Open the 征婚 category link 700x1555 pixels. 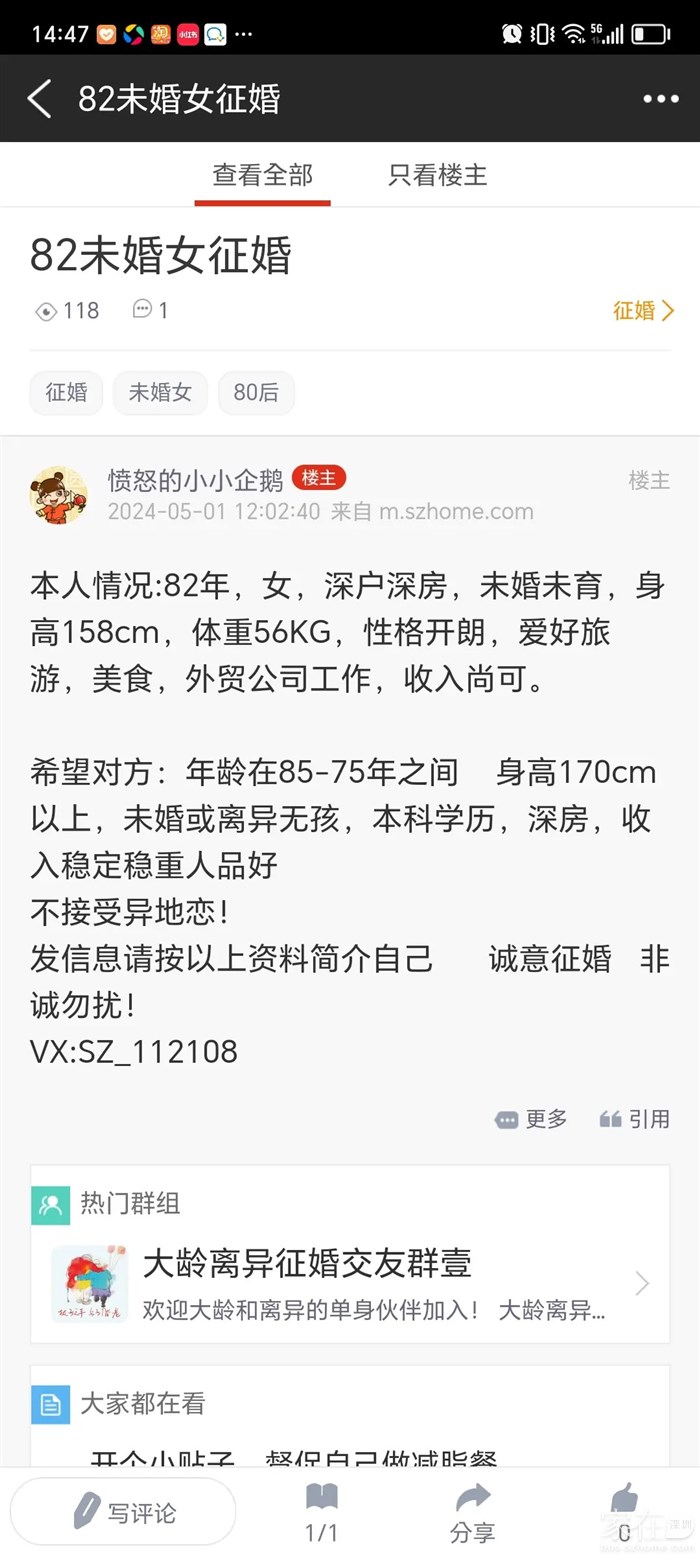(x=643, y=310)
